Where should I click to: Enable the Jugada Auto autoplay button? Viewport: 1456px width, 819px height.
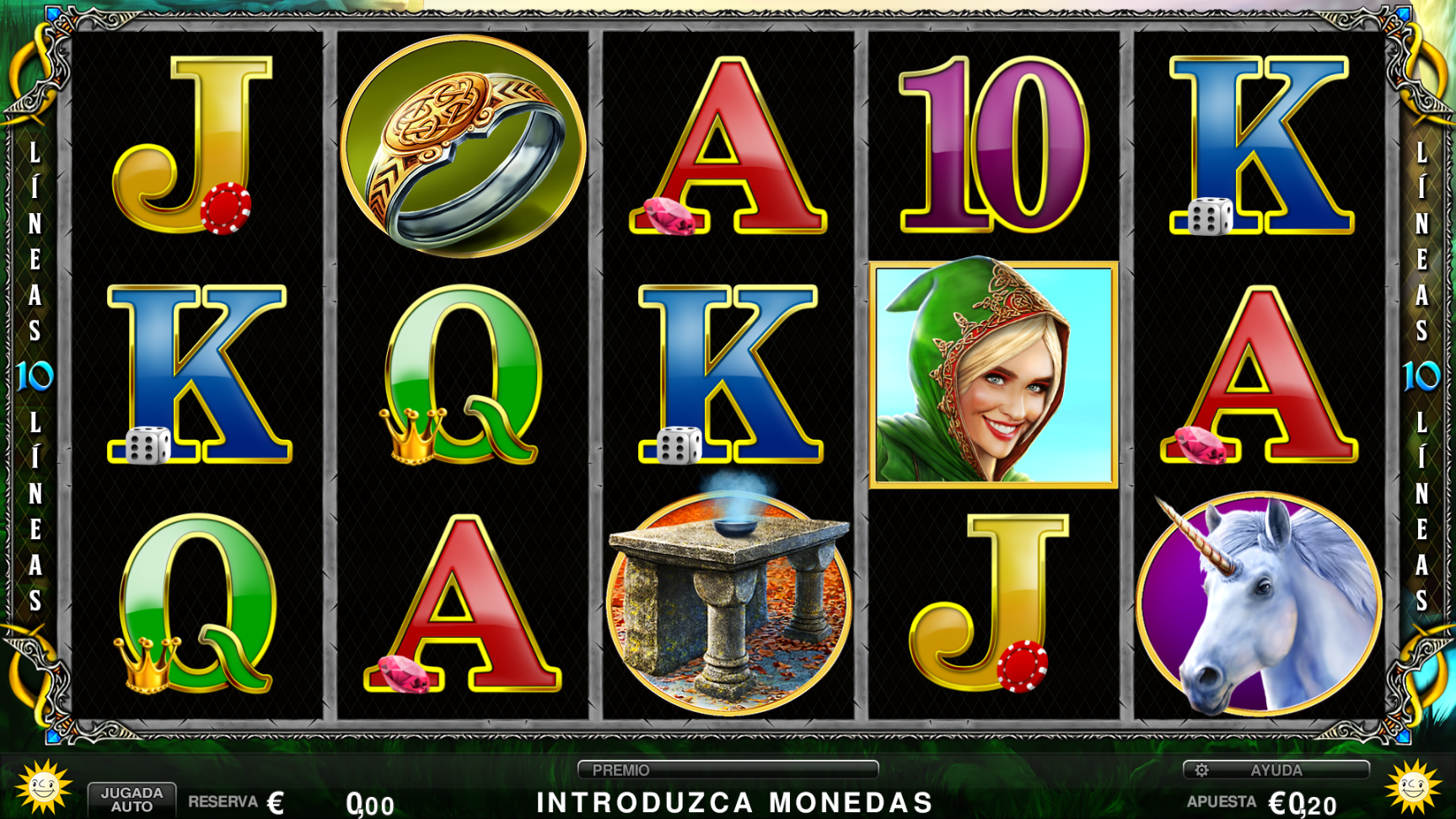pos(132,799)
